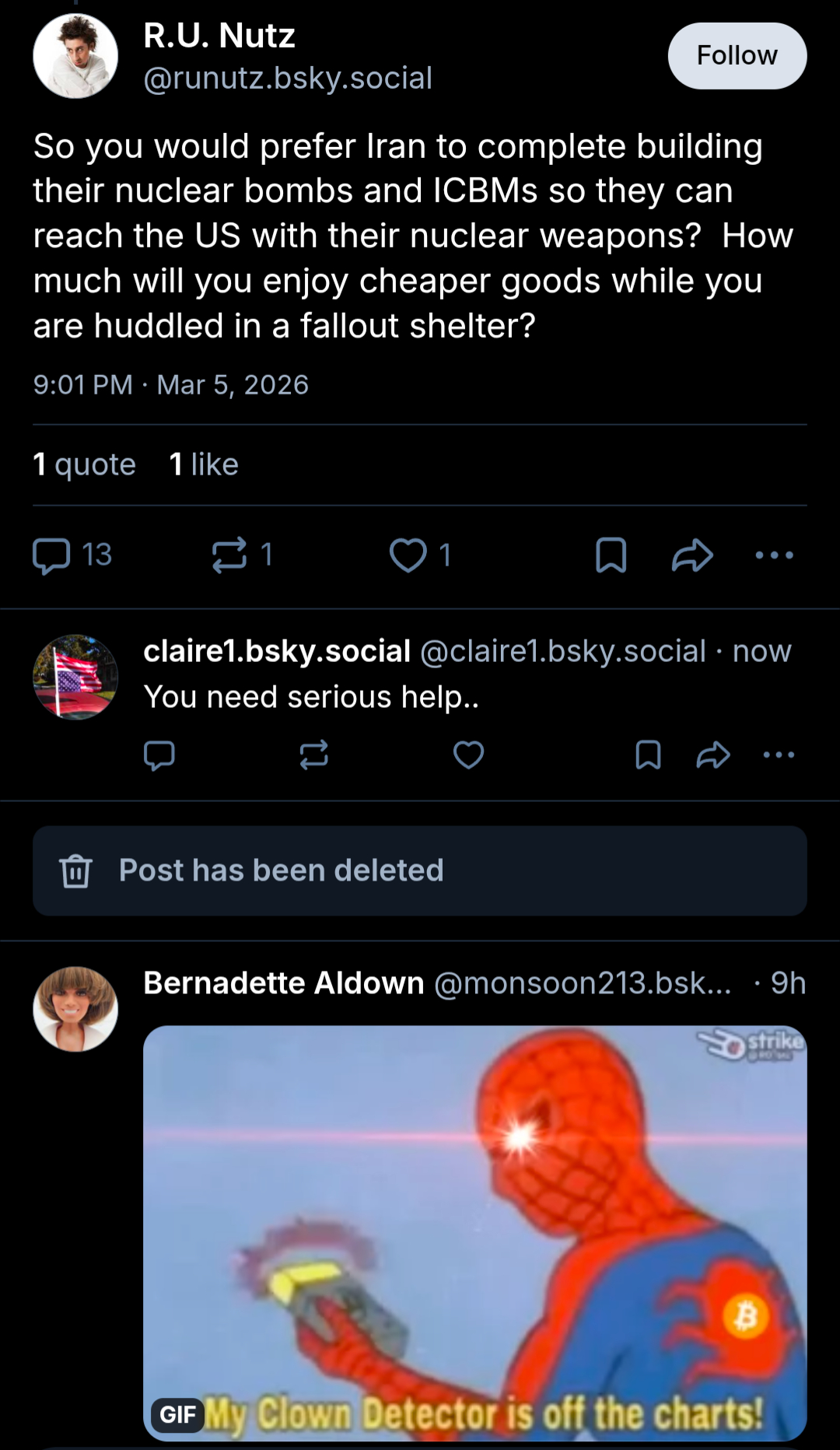Repost R.U. Nutz's post
The image size is (840, 1450).
tap(229, 555)
